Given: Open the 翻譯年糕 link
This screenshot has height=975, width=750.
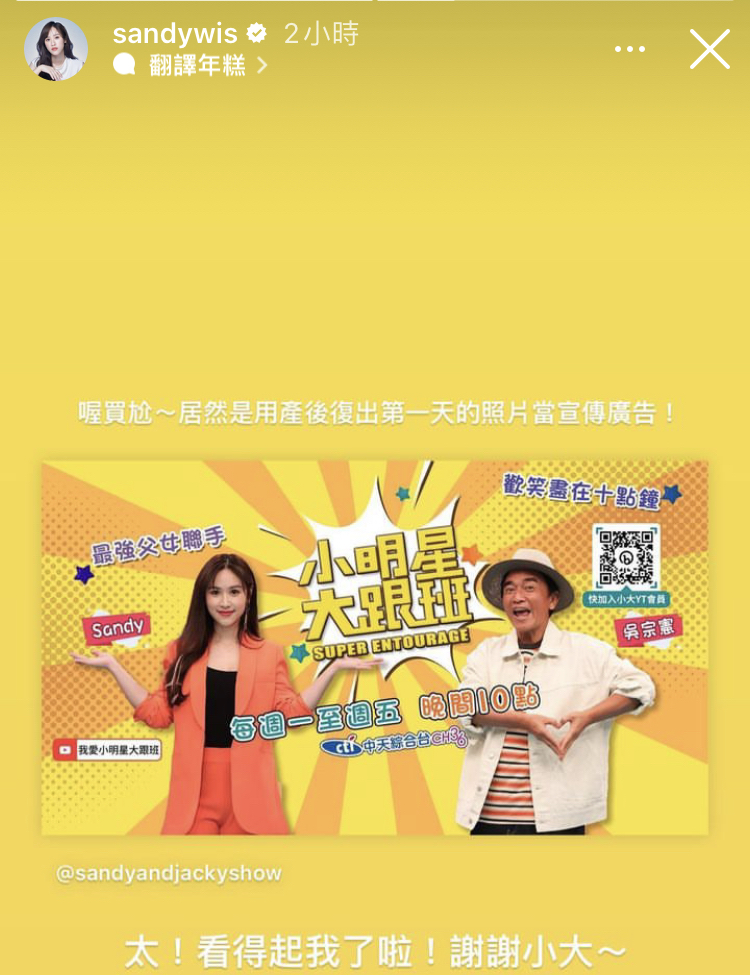Looking at the screenshot, I should click(197, 65).
